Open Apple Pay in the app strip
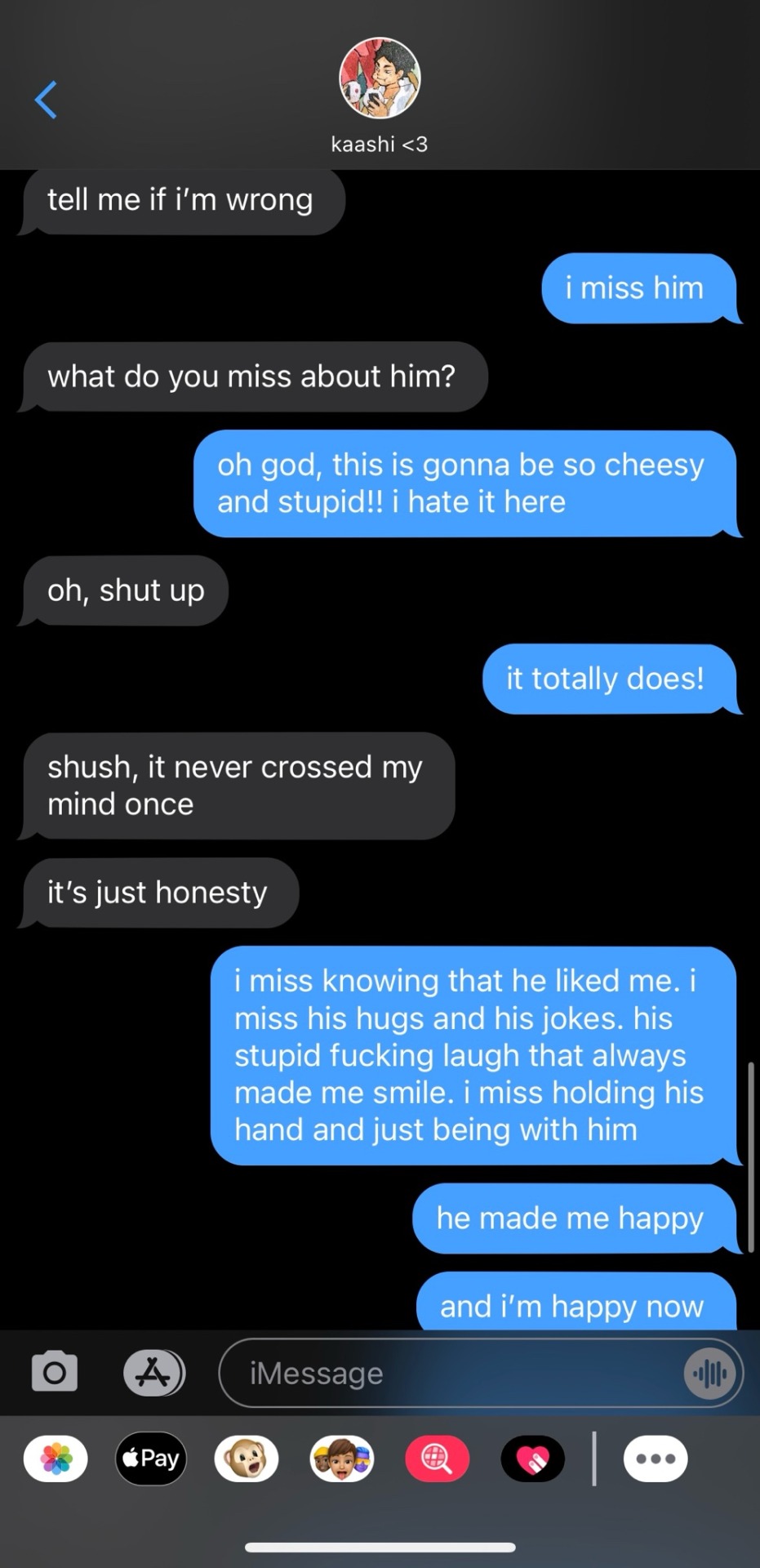The height and width of the screenshot is (1568, 760). [151, 1459]
